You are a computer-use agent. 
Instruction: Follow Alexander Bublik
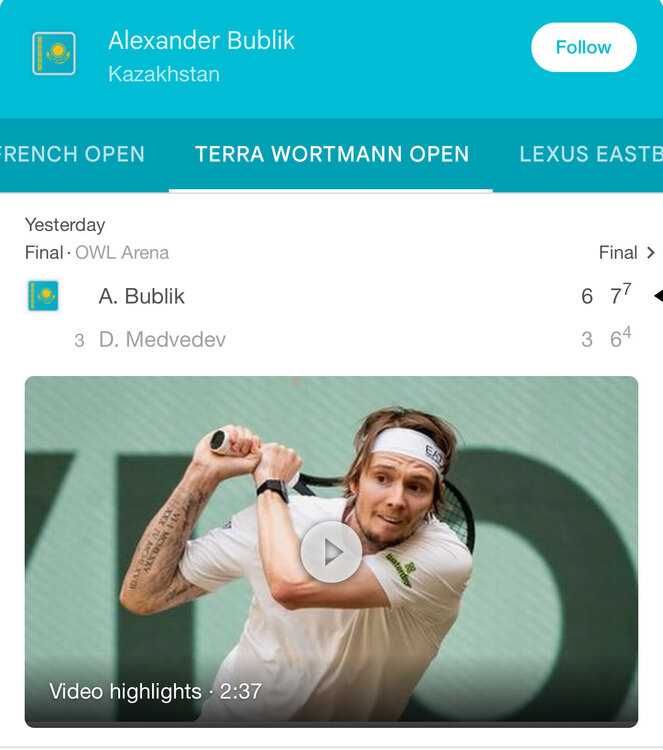pos(583,48)
